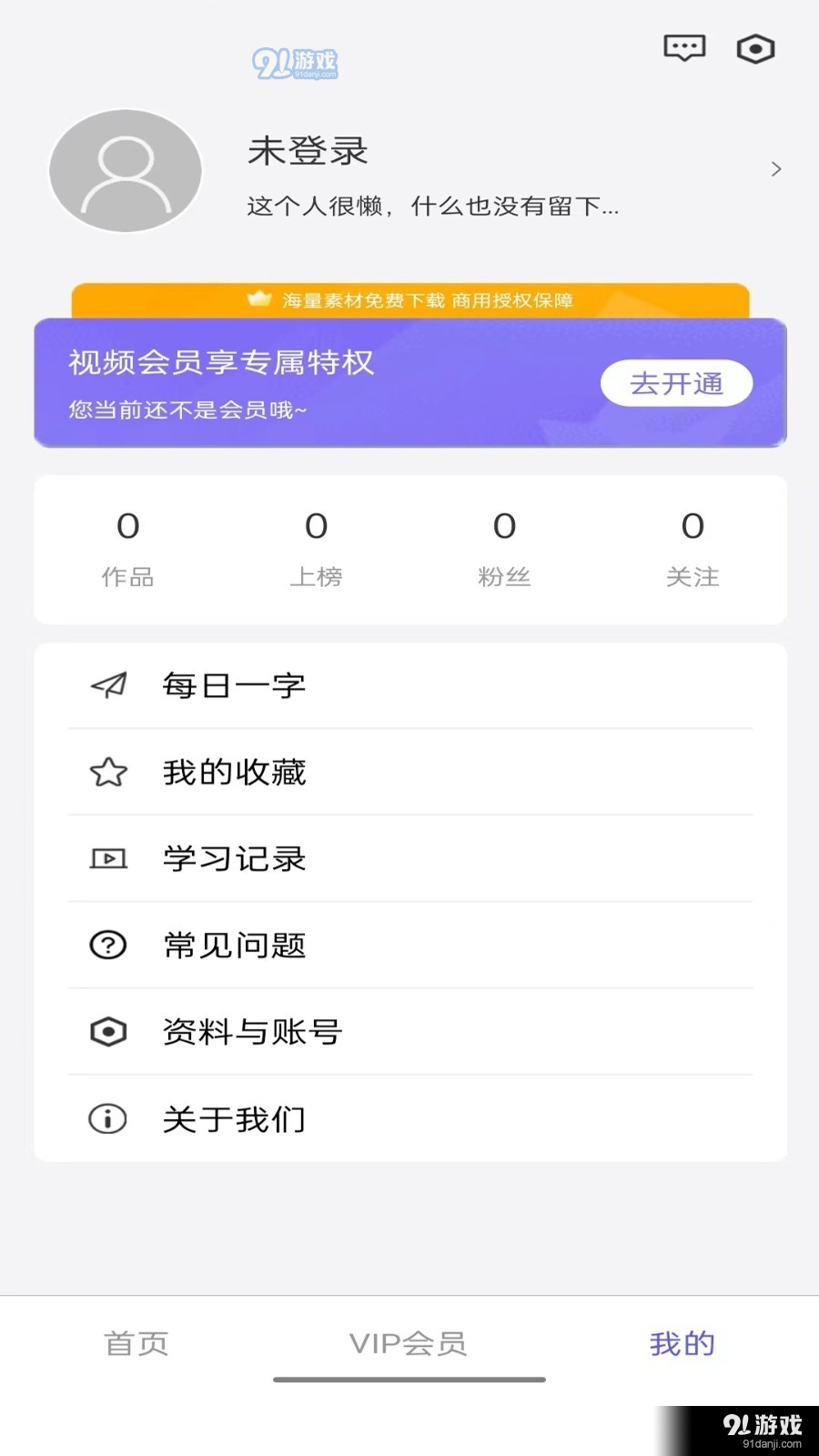Expand the profile details via the right chevron

click(776, 169)
